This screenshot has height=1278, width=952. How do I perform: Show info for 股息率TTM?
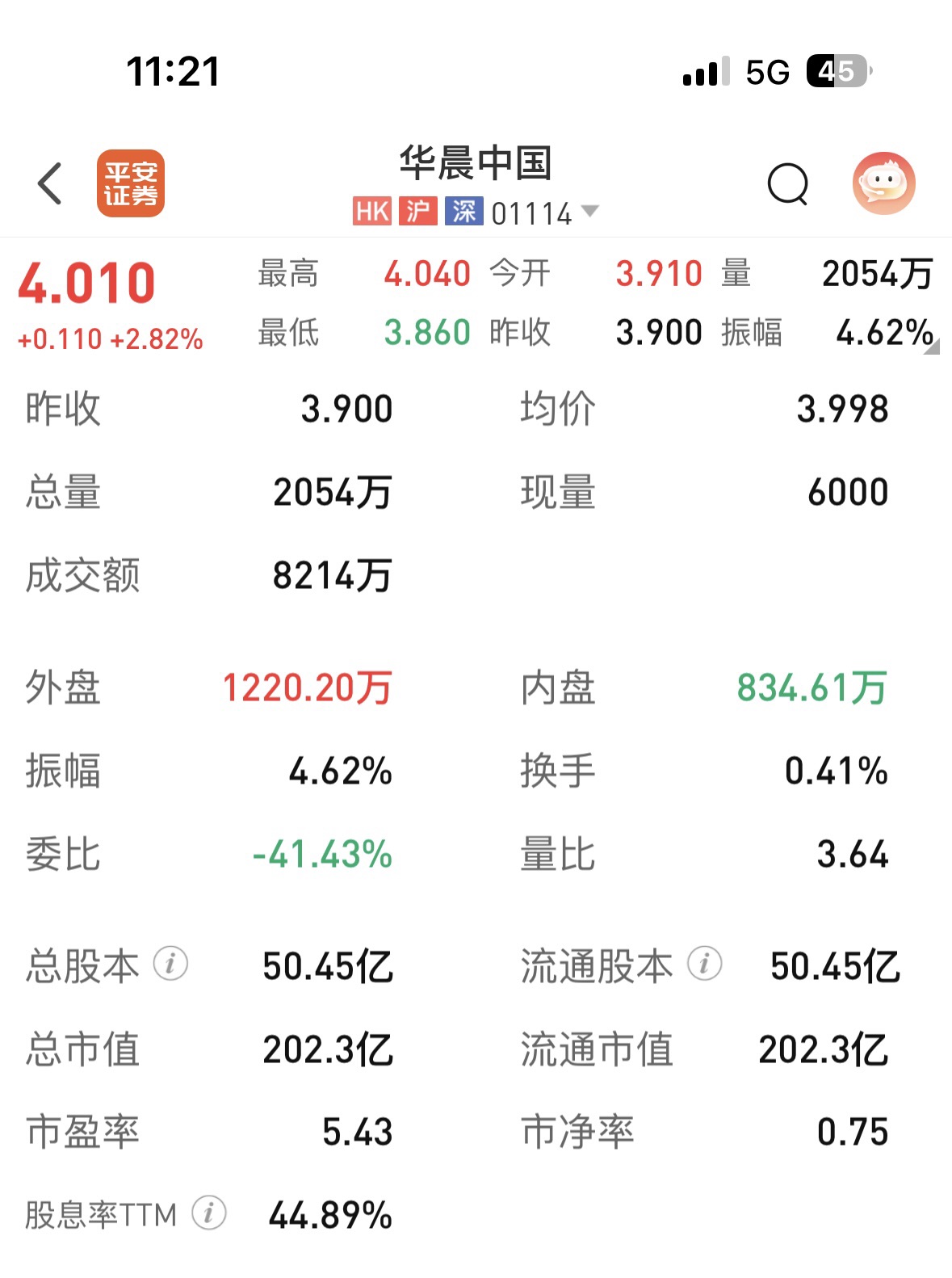pyautogui.click(x=209, y=1213)
